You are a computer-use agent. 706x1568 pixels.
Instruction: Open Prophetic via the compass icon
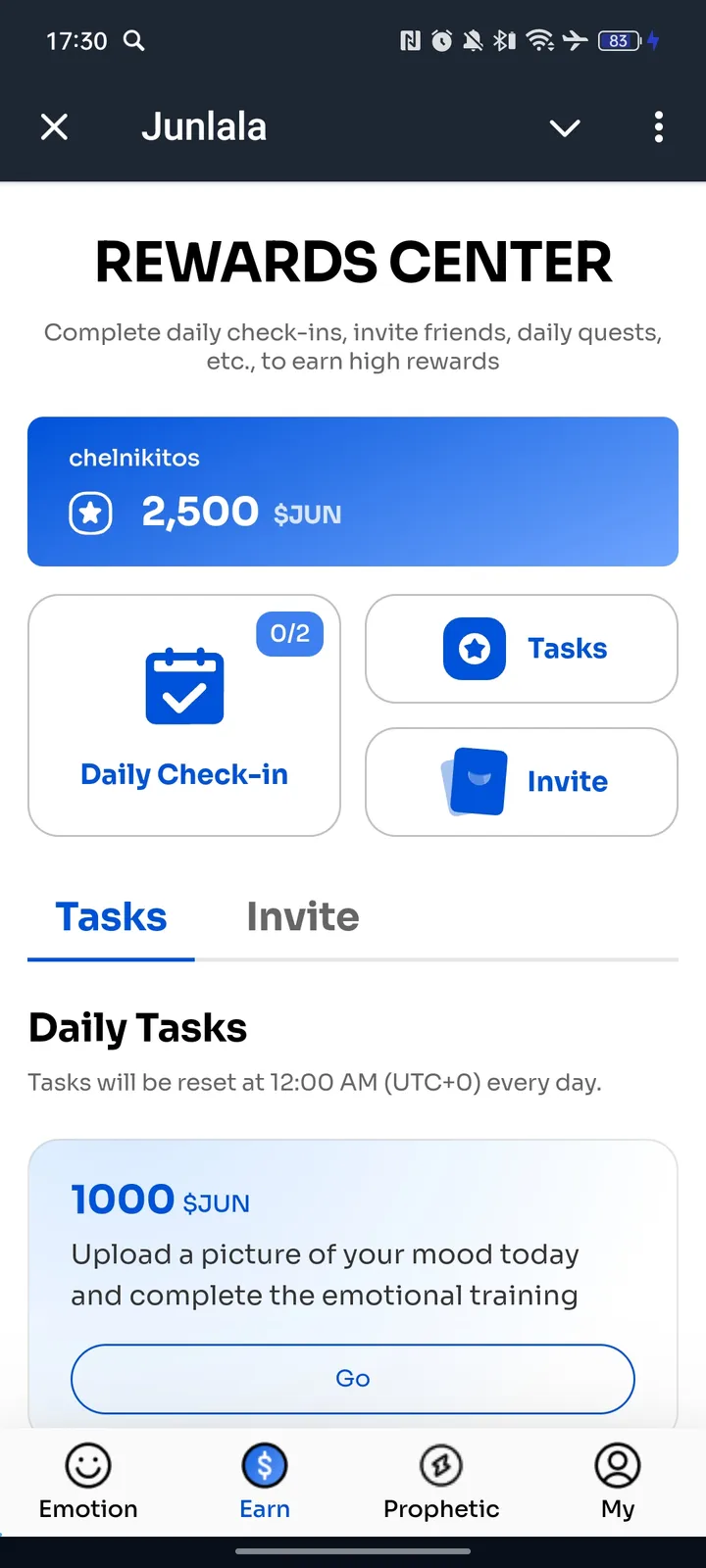pyautogui.click(x=440, y=1464)
